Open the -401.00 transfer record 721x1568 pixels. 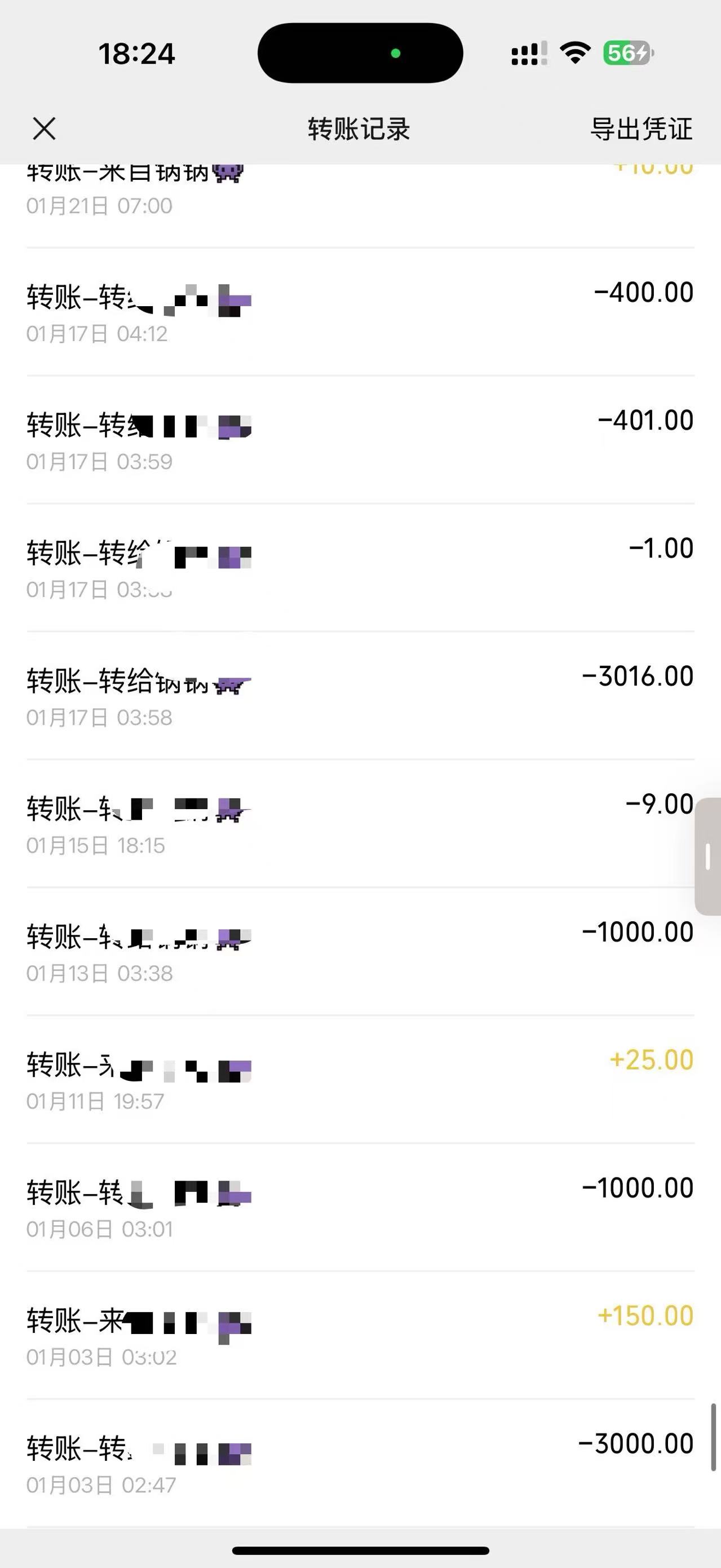360,440
